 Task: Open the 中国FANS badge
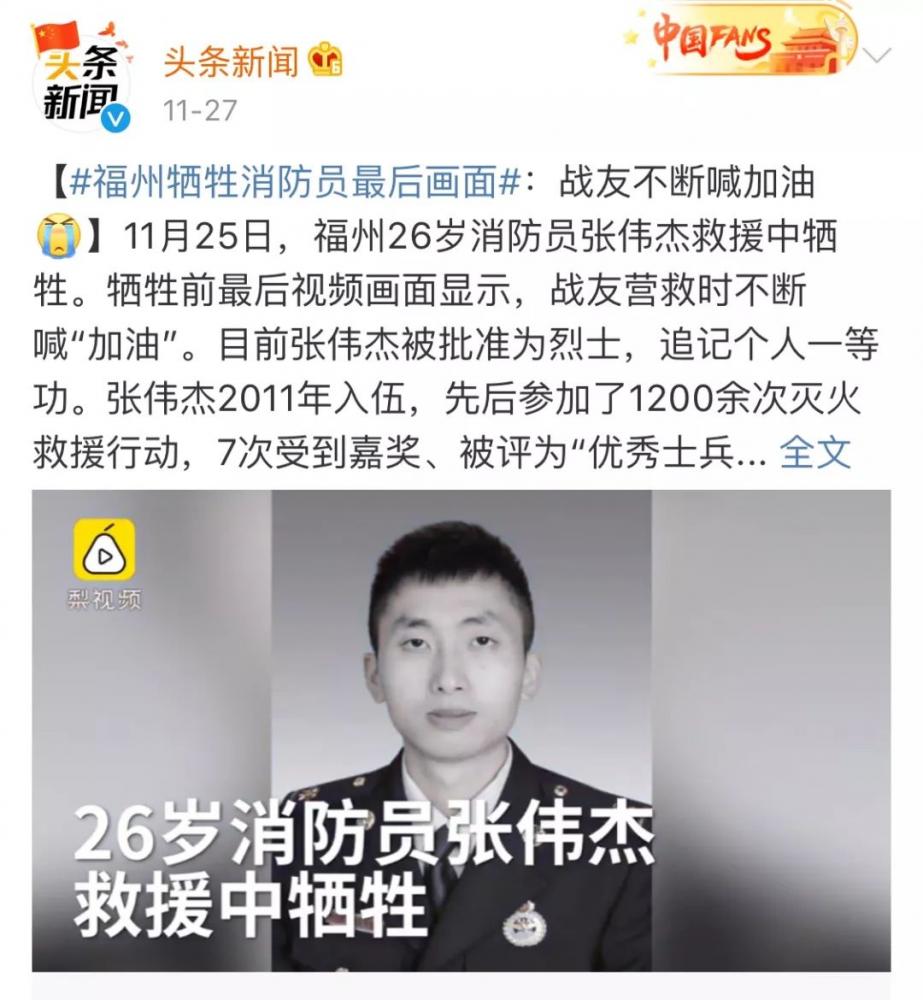pyautogui.click(x=740, y=42)
